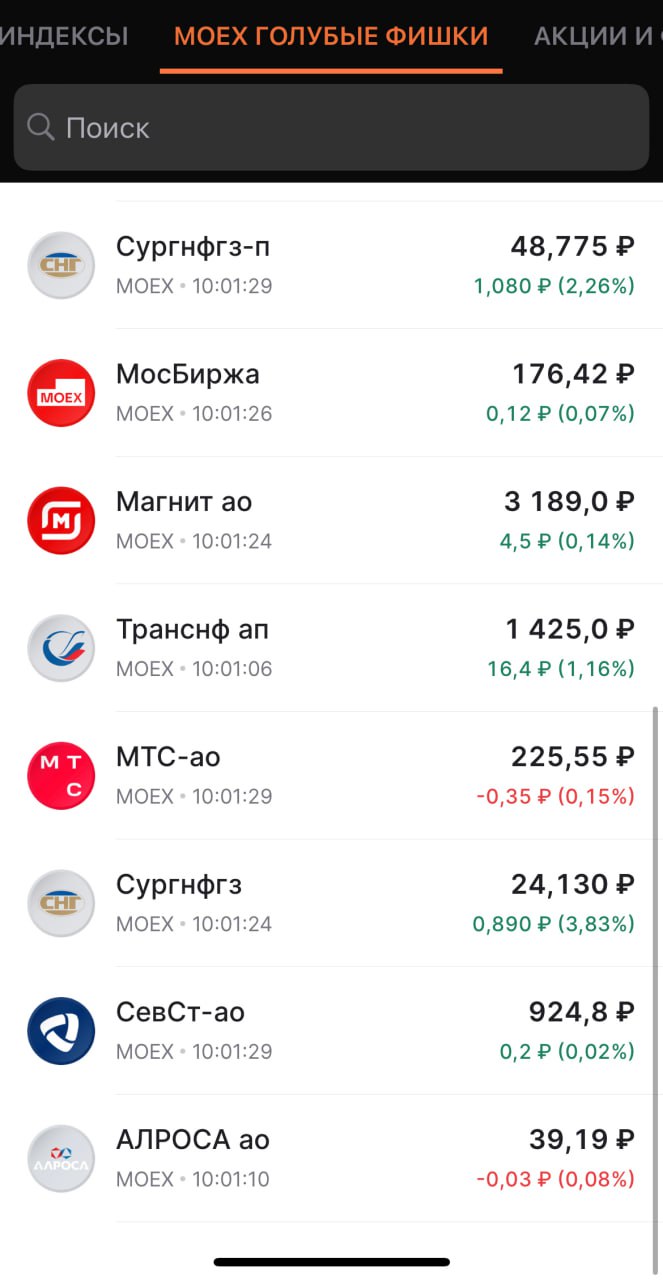
Task: Switch to the Акции tab
Action: 596,37
